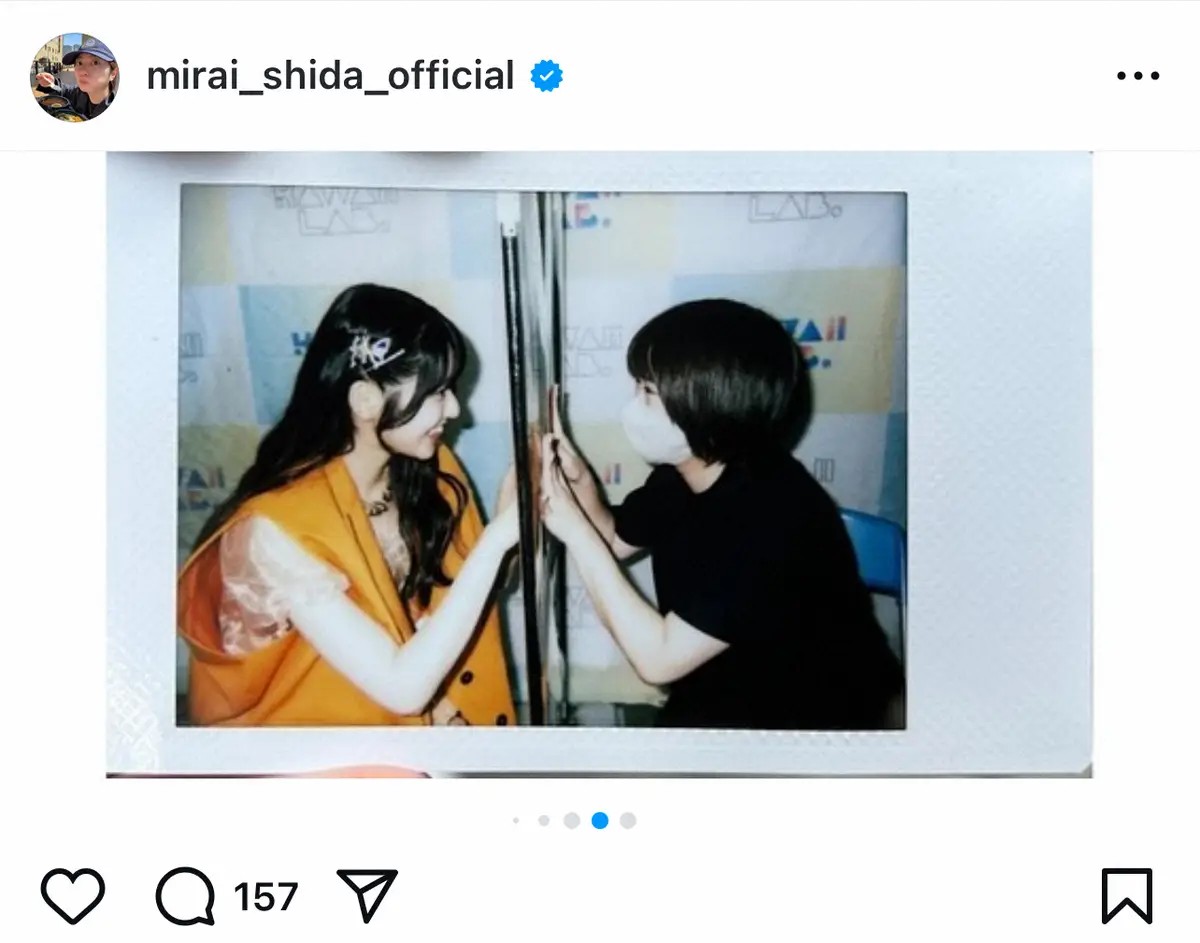
Task: Open the post's three-dot overflow menu
Action: click(x=1137, y=76)
